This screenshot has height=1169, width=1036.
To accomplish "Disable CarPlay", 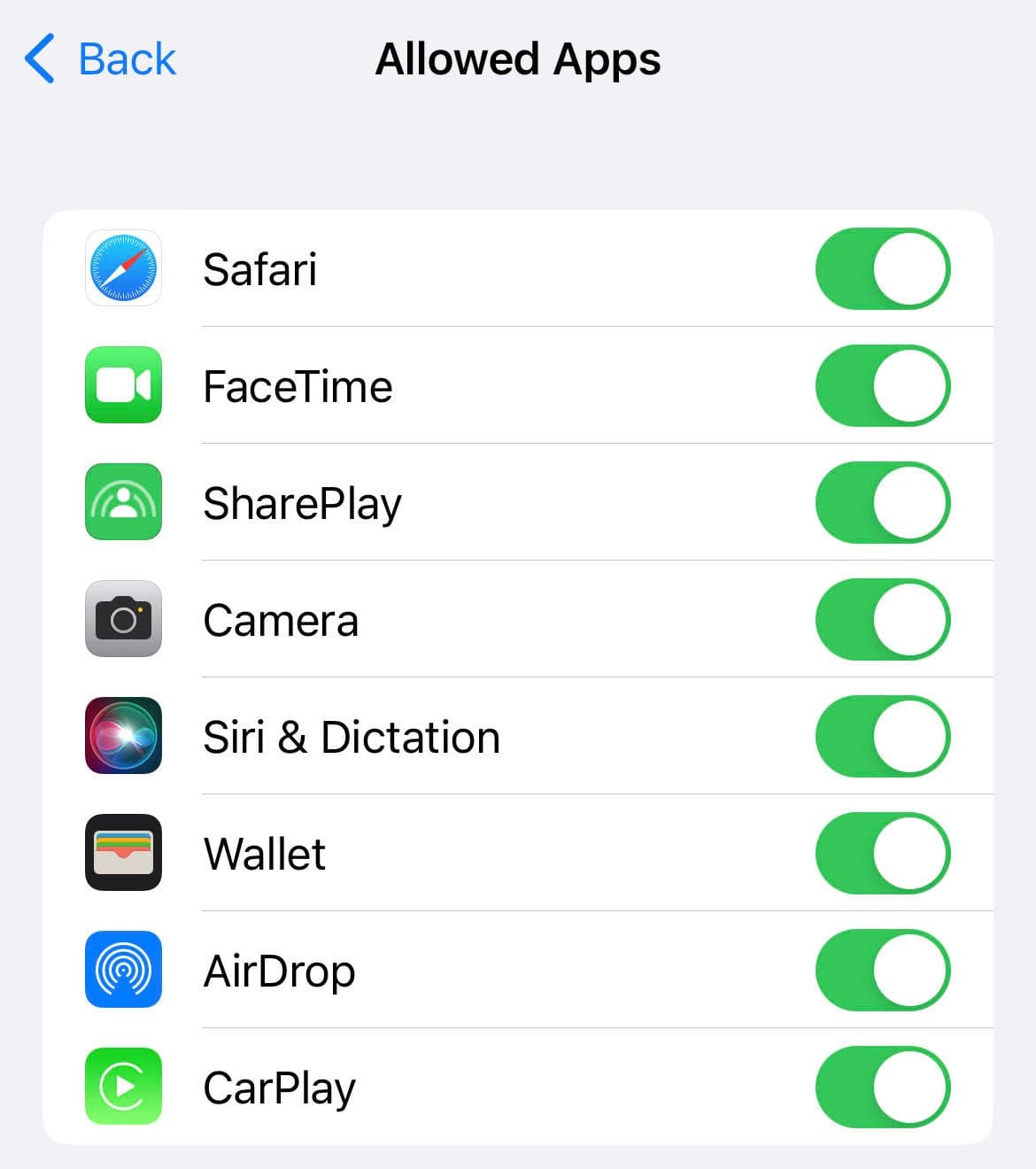I will coord(882,1088).
